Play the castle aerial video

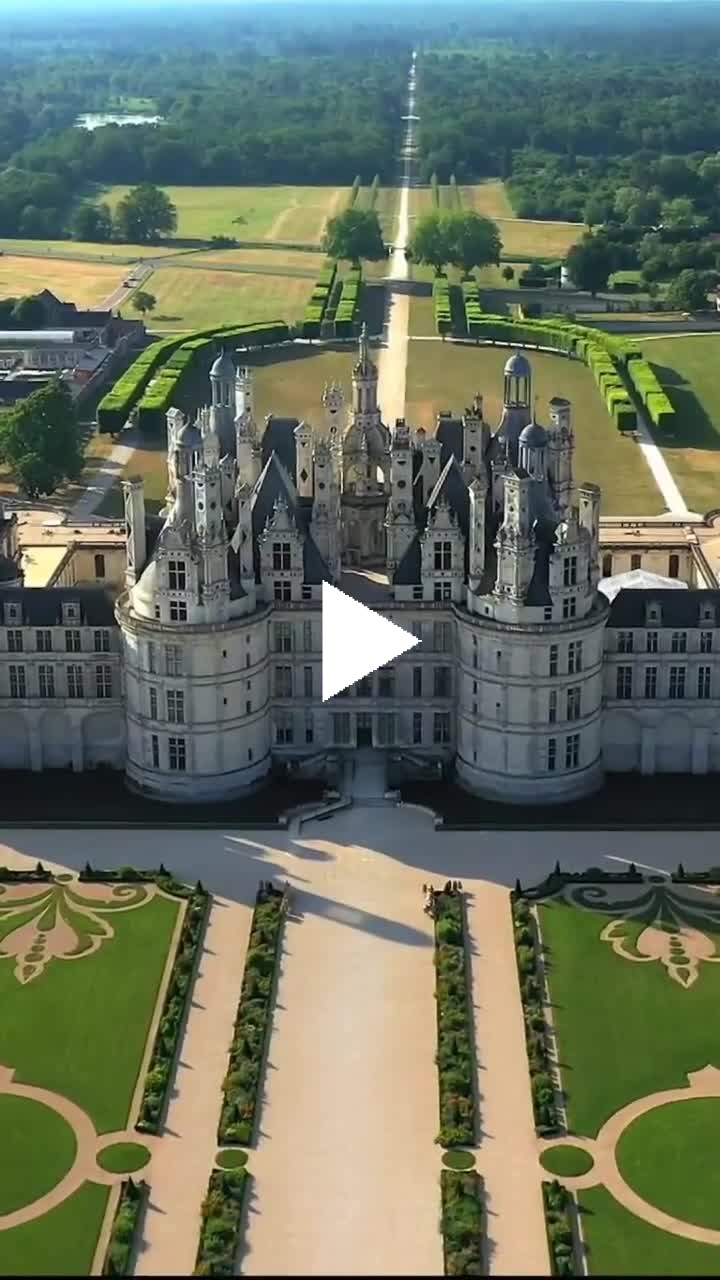coord(362,641)
